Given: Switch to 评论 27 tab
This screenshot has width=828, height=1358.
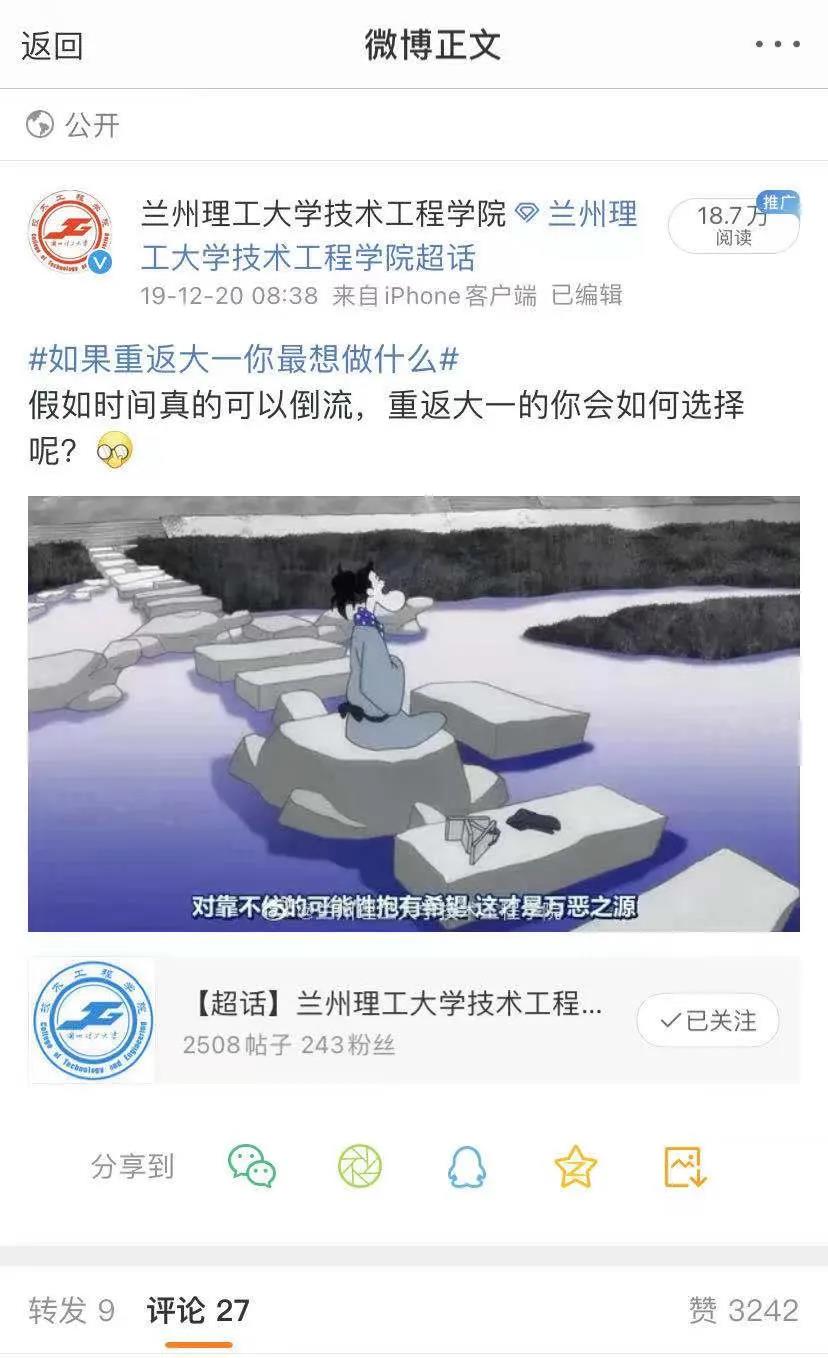Looking at the screenshot, I should pos(198,1310).
